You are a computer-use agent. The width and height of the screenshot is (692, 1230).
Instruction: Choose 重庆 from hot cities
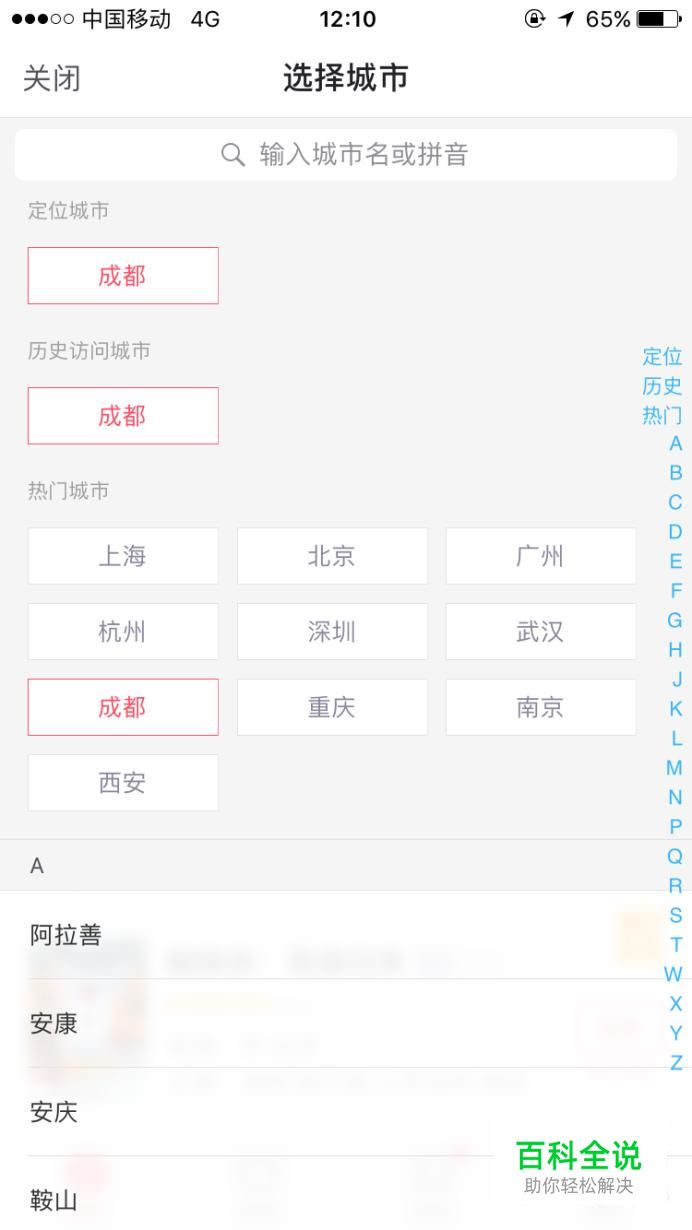pos(332,707)
